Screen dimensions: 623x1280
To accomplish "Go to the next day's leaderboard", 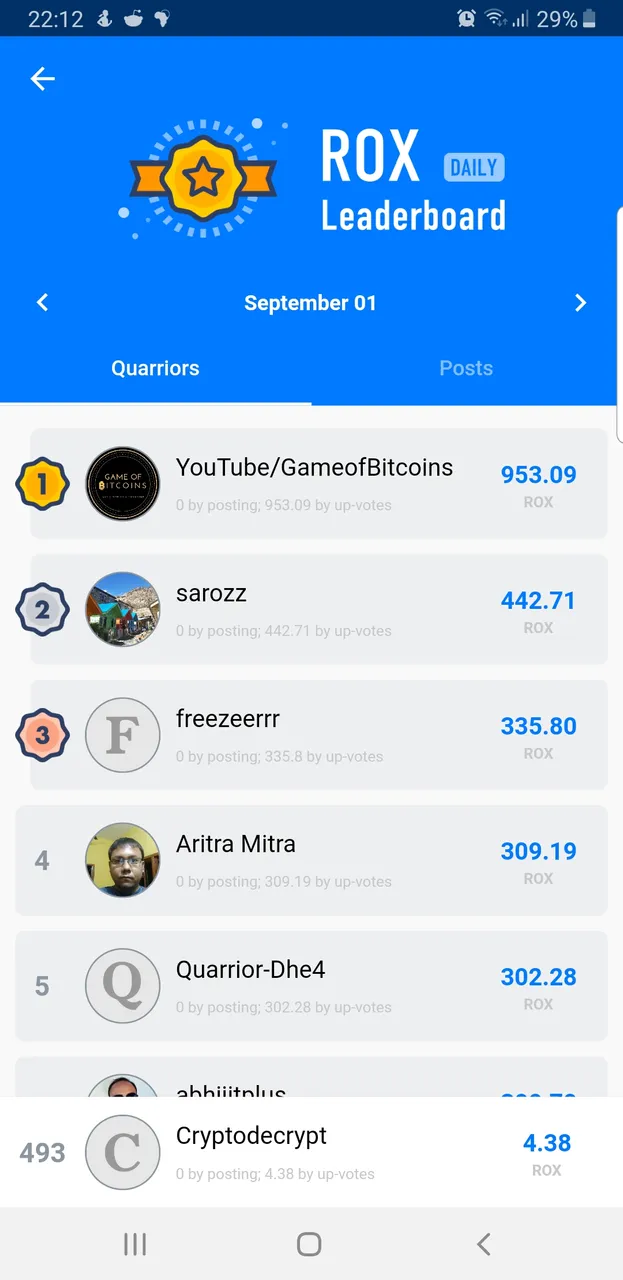I will point(580,302).
